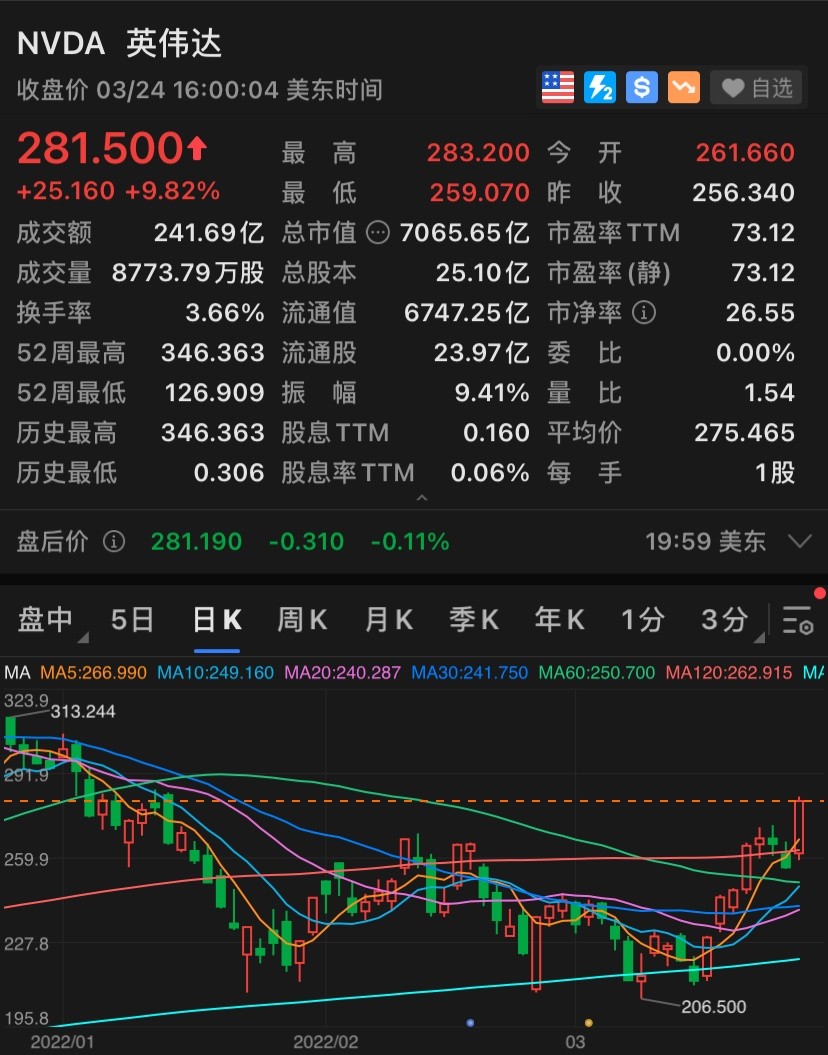Collapse the quote details panel arrow
The width and height of the screenshot is (828, 1055).
[421, 497]
